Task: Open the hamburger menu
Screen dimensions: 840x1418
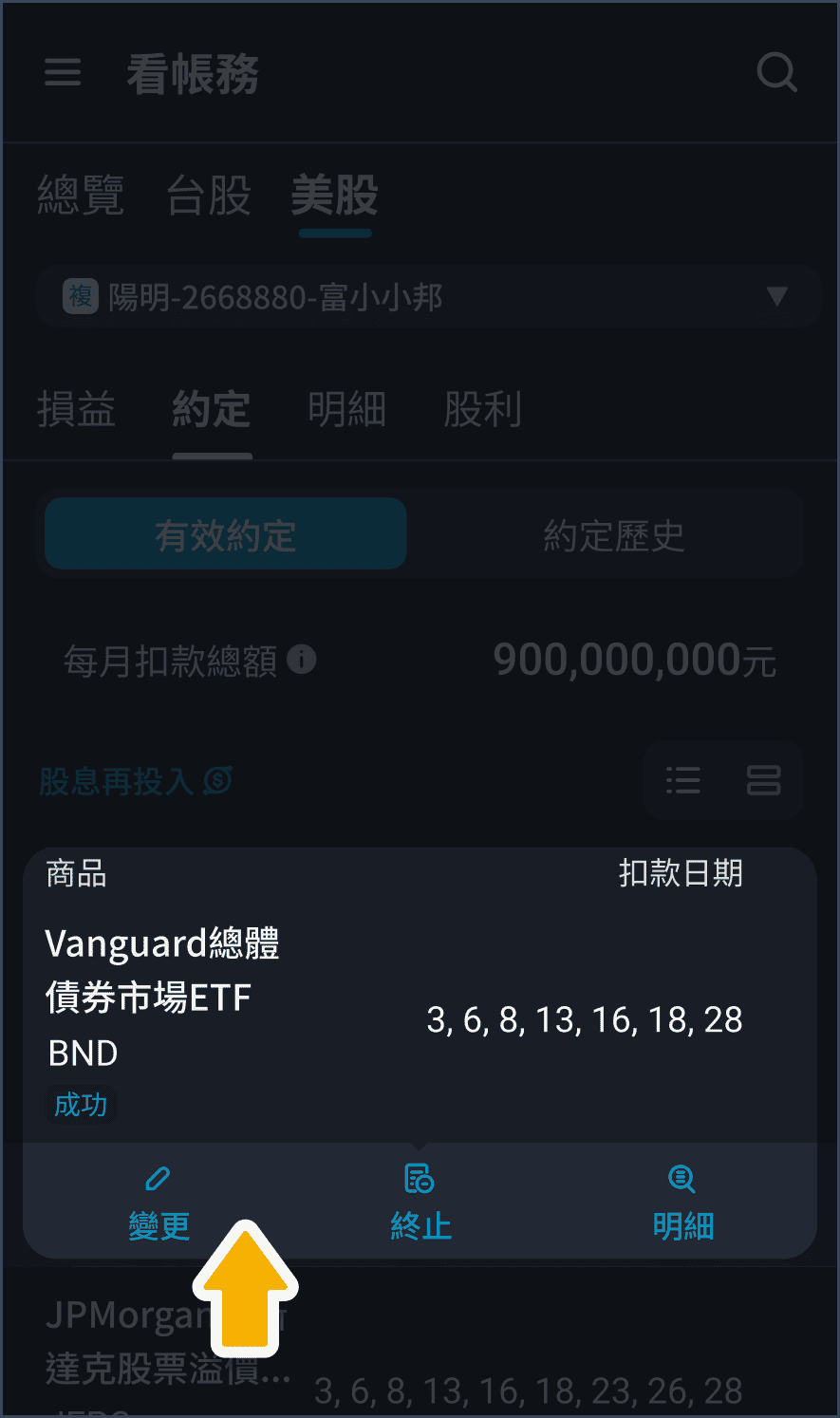Action: point(63,73)
